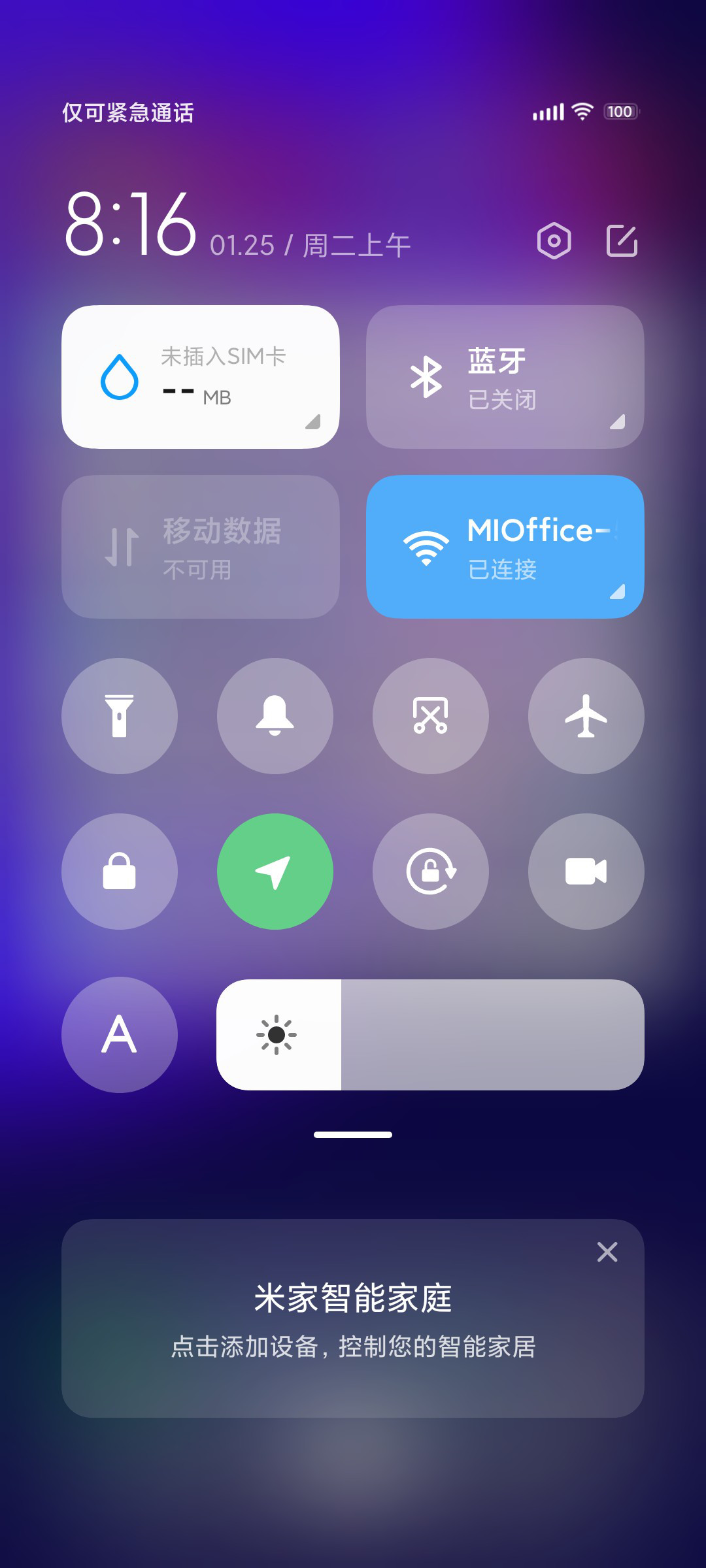Turn on Bluetooth (蓝牙)

click(x=505, y=377)
